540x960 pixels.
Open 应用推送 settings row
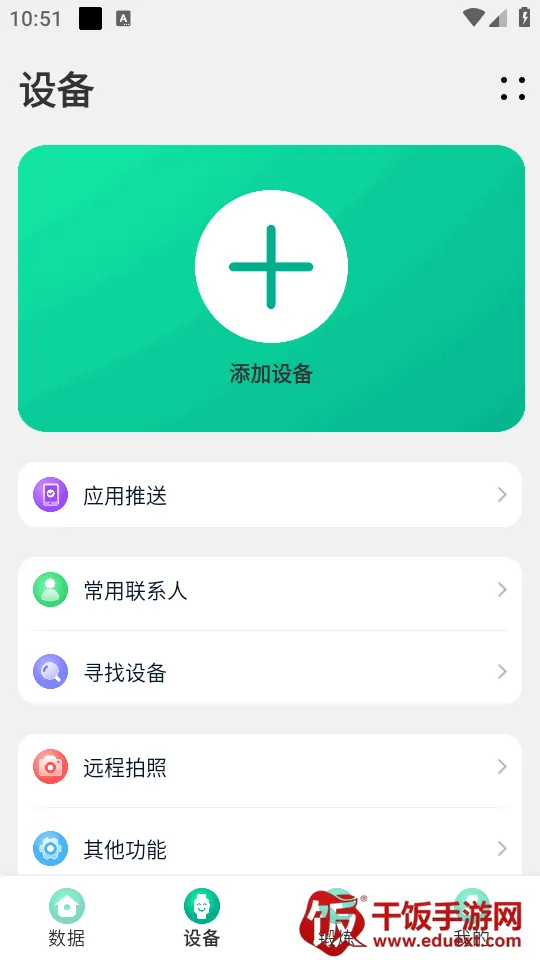(270, 495)
